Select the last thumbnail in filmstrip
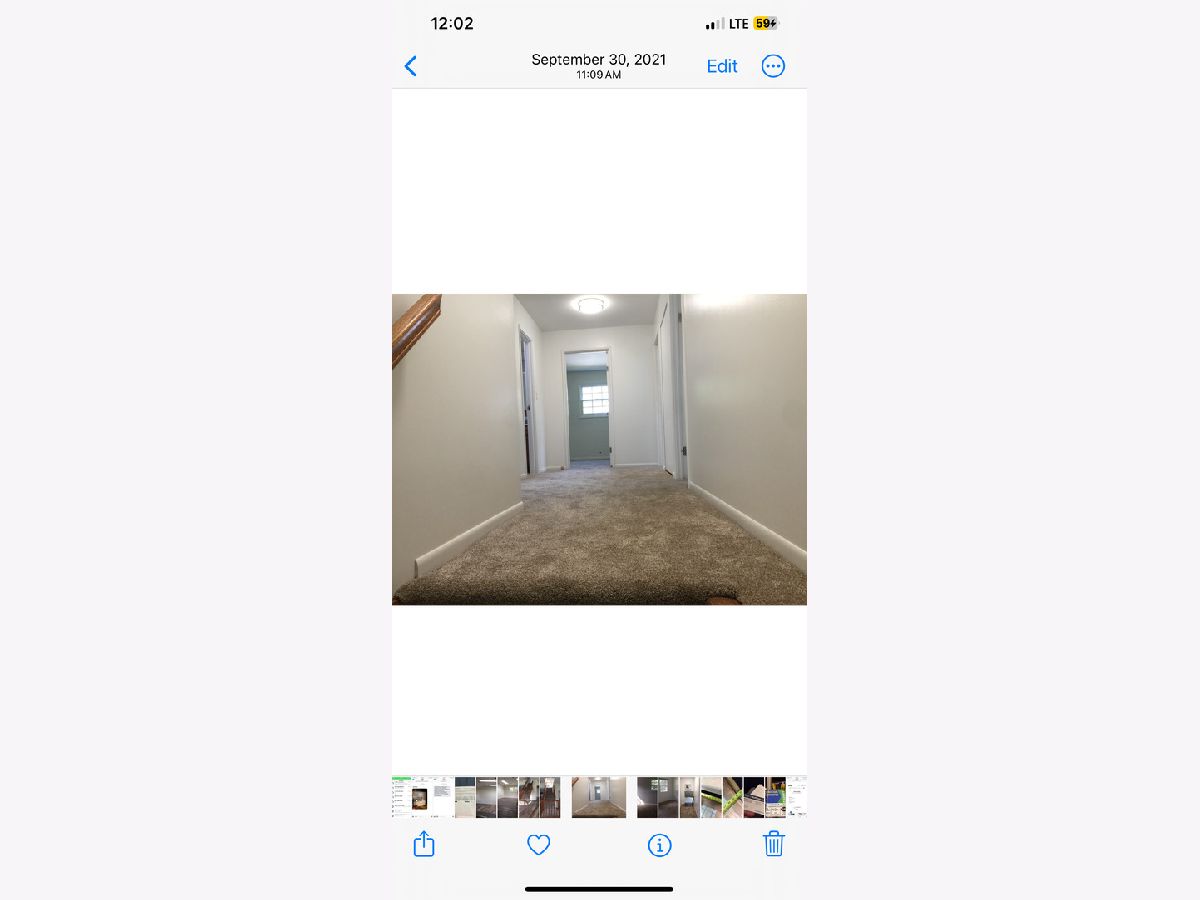The image size is (1200, 900). (x=797, y=798)
